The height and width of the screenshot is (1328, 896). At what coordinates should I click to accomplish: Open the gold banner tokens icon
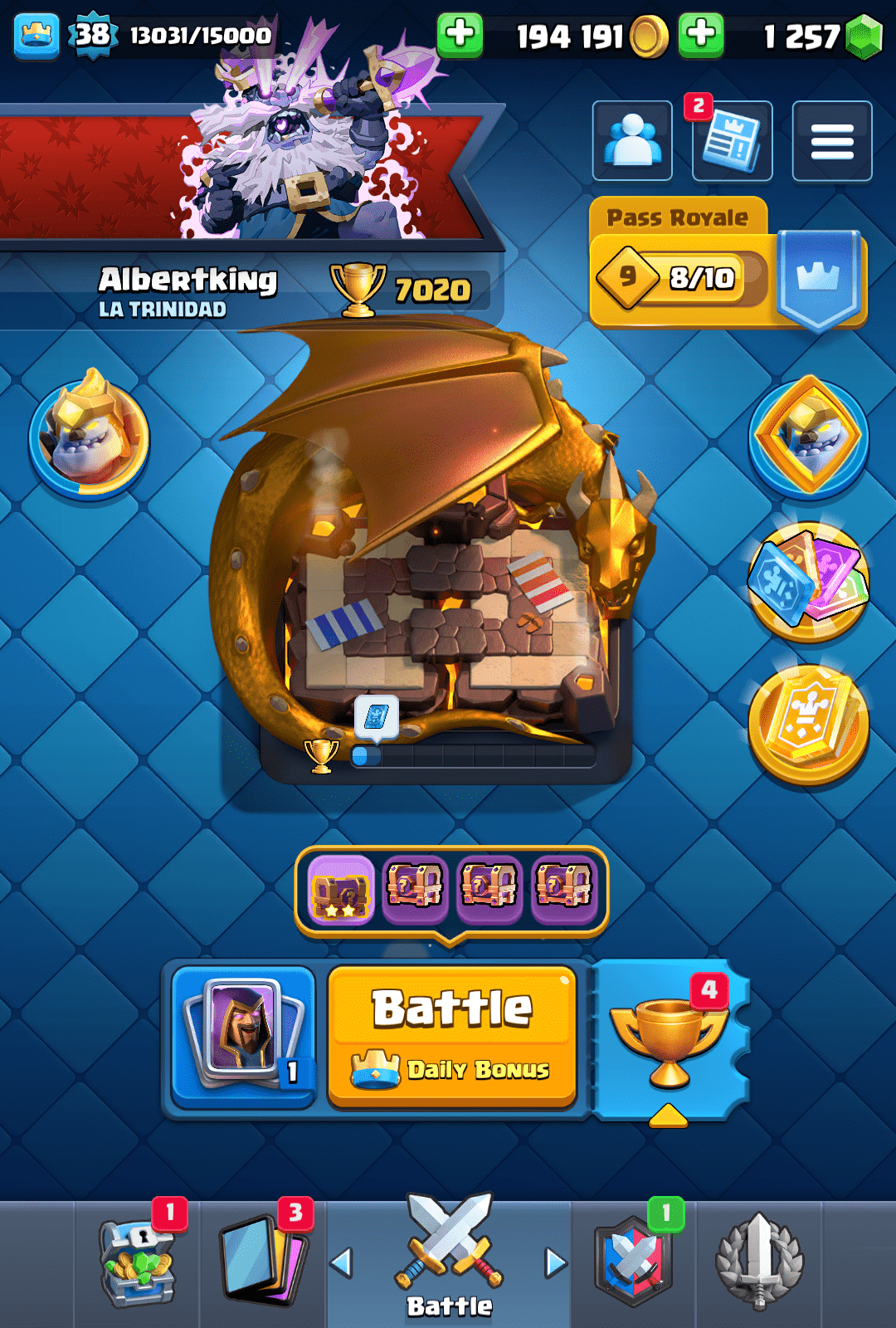[808, 724]
